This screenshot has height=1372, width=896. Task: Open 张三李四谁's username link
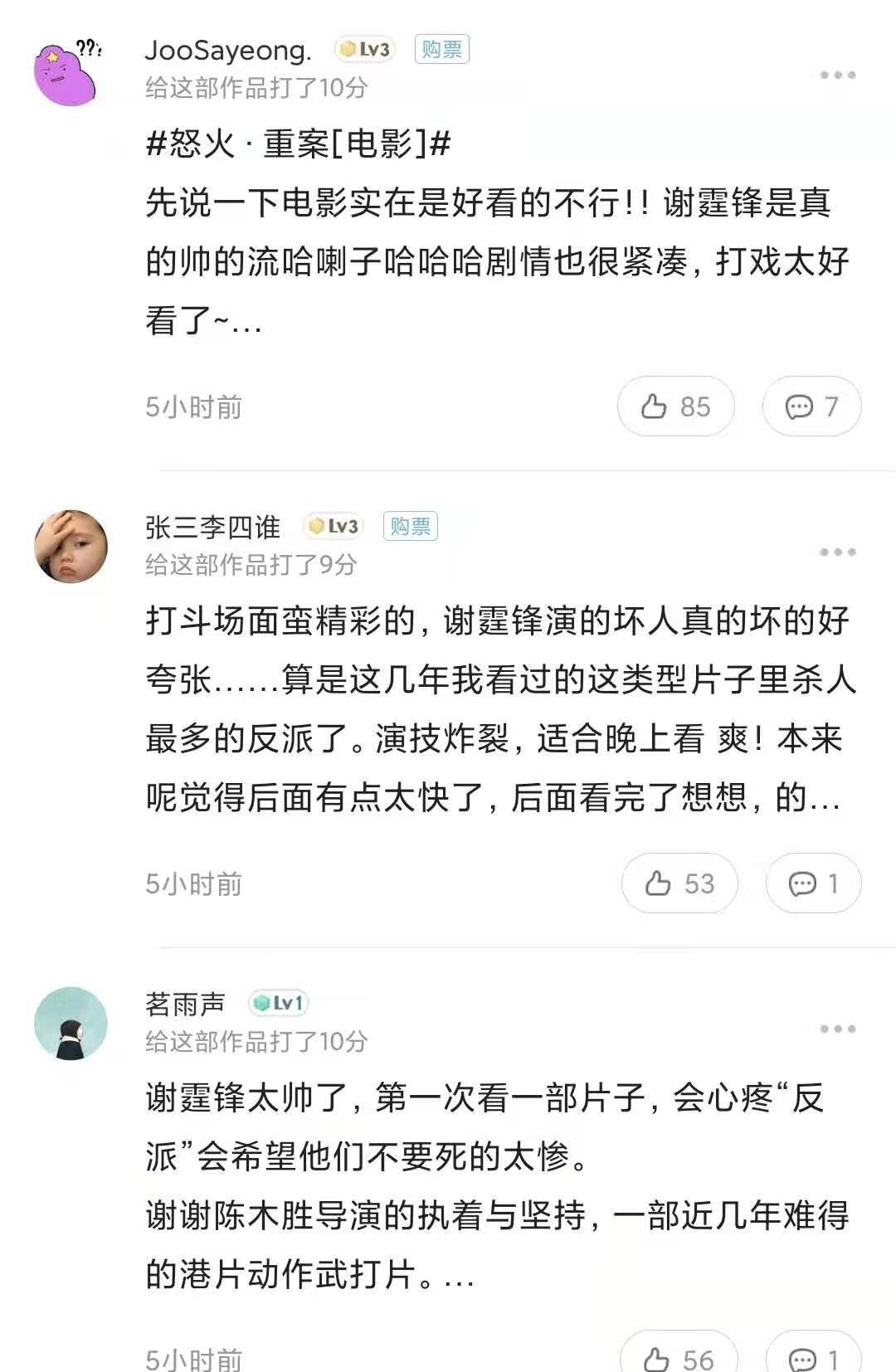[212, 527]
